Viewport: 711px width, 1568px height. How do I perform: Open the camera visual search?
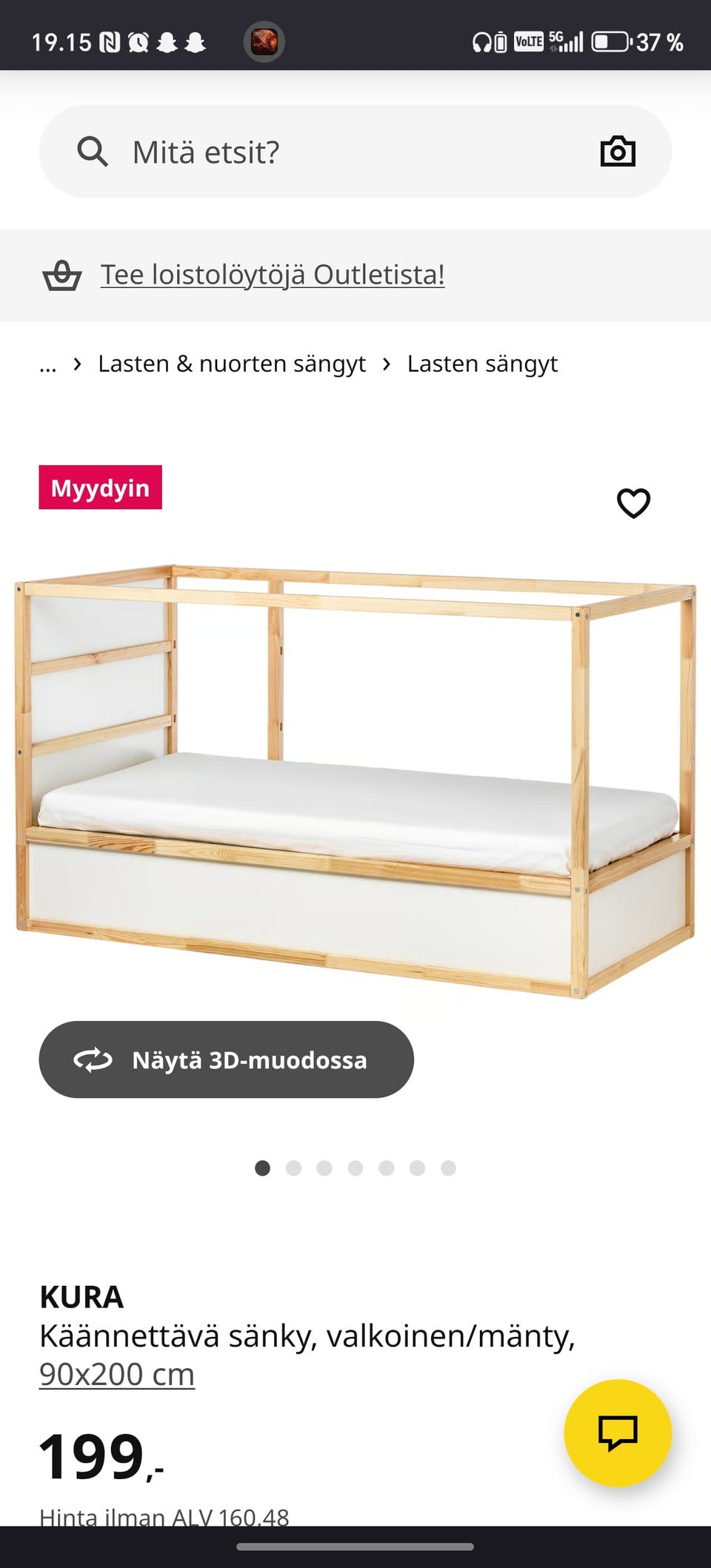point(619,152)
